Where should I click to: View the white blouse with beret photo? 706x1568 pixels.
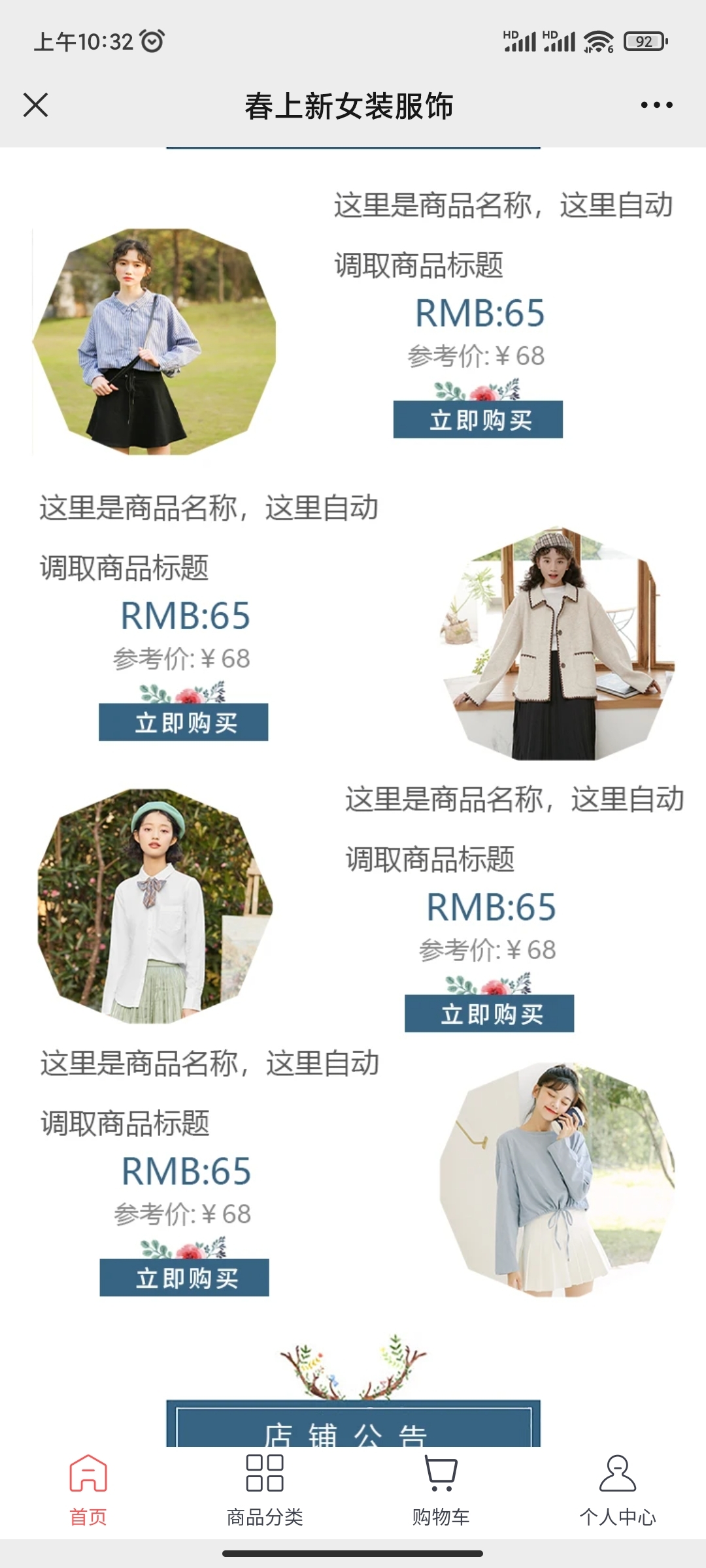156,906
